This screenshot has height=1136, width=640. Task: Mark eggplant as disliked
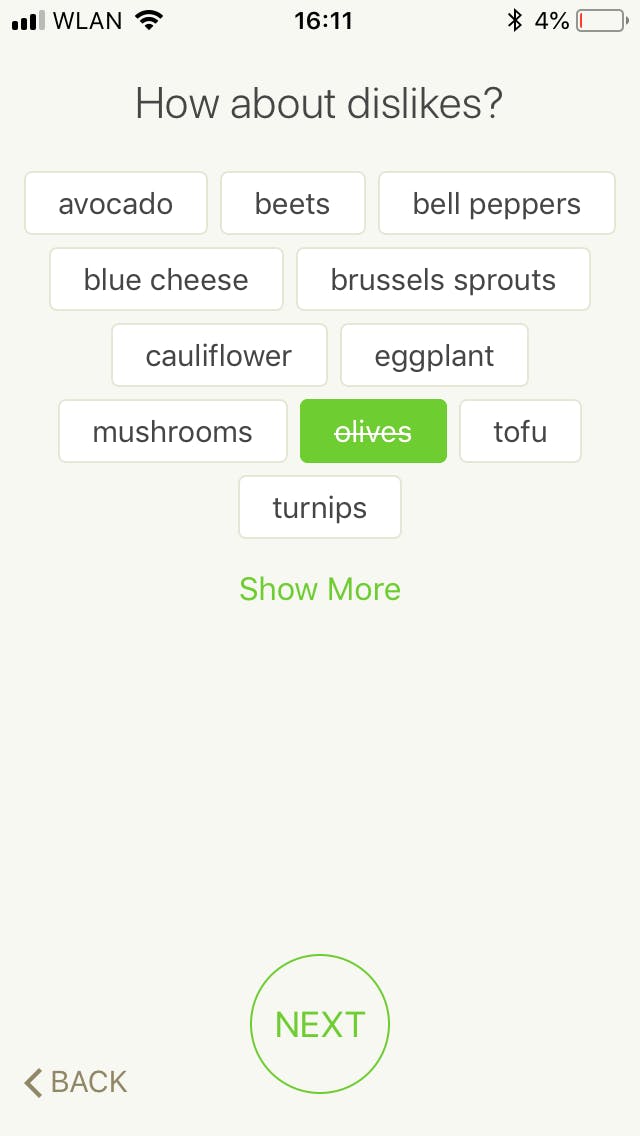(434, 356)
